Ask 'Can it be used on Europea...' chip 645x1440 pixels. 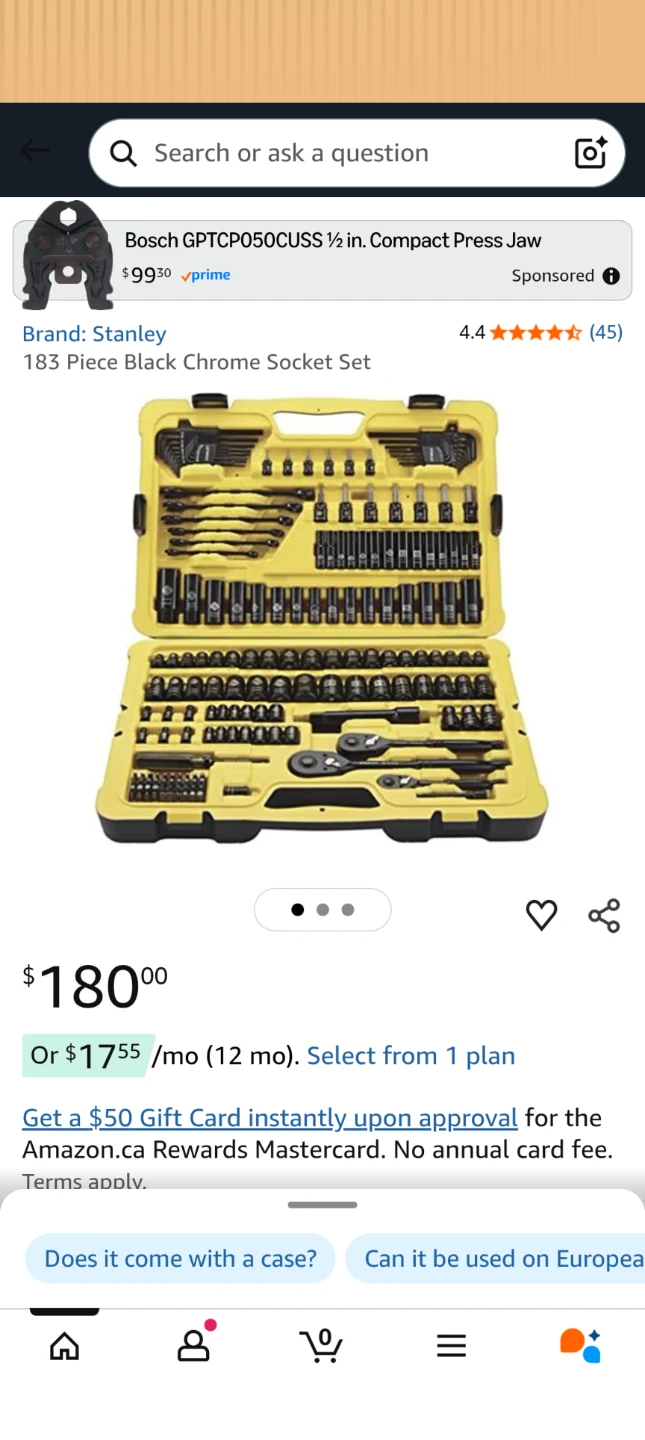(500, 1259)
